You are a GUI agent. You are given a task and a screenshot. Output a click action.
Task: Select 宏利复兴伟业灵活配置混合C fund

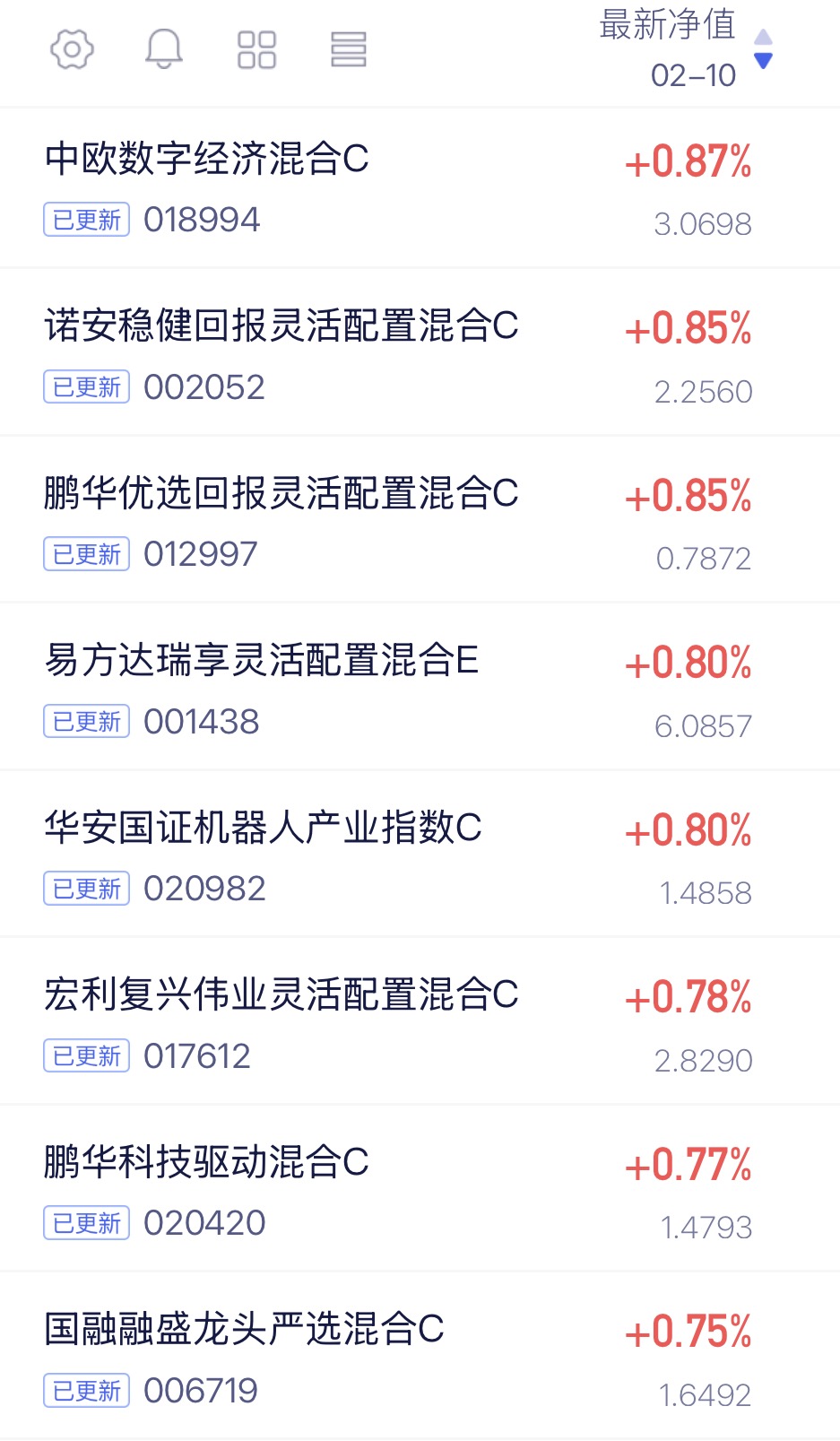tap(281, 995)
